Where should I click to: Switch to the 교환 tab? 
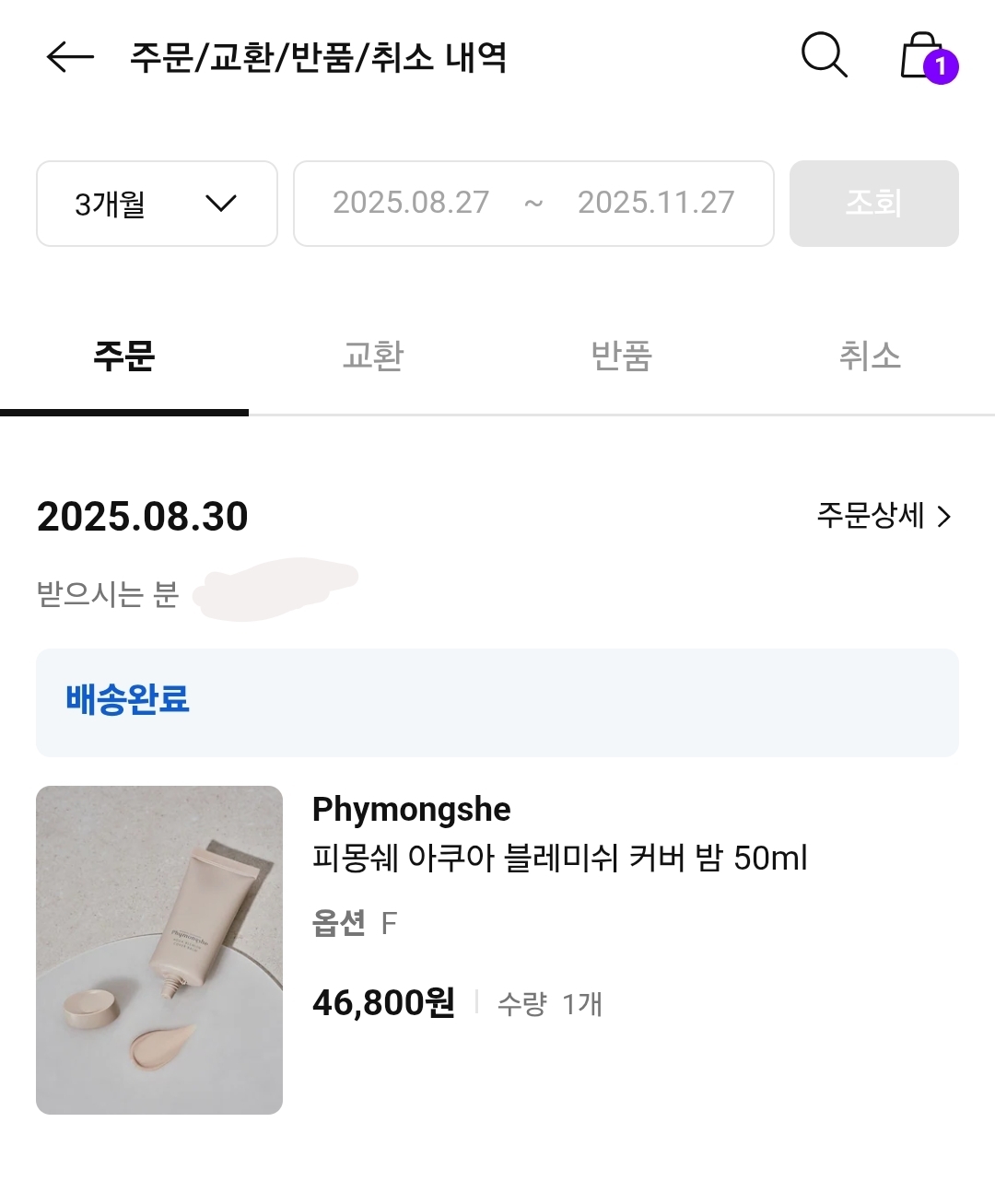pyautogui.click(x=373, y=356)
